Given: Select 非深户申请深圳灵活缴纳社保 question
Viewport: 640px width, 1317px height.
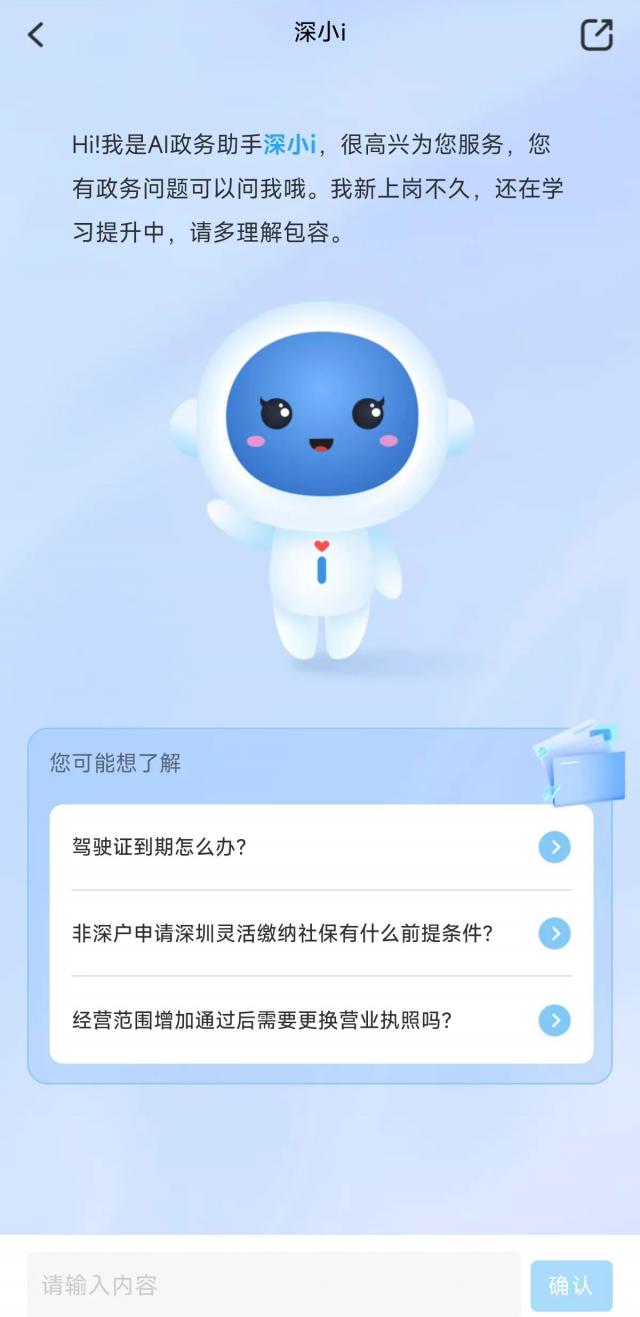Looking at the screenshot, I should 320,934.
